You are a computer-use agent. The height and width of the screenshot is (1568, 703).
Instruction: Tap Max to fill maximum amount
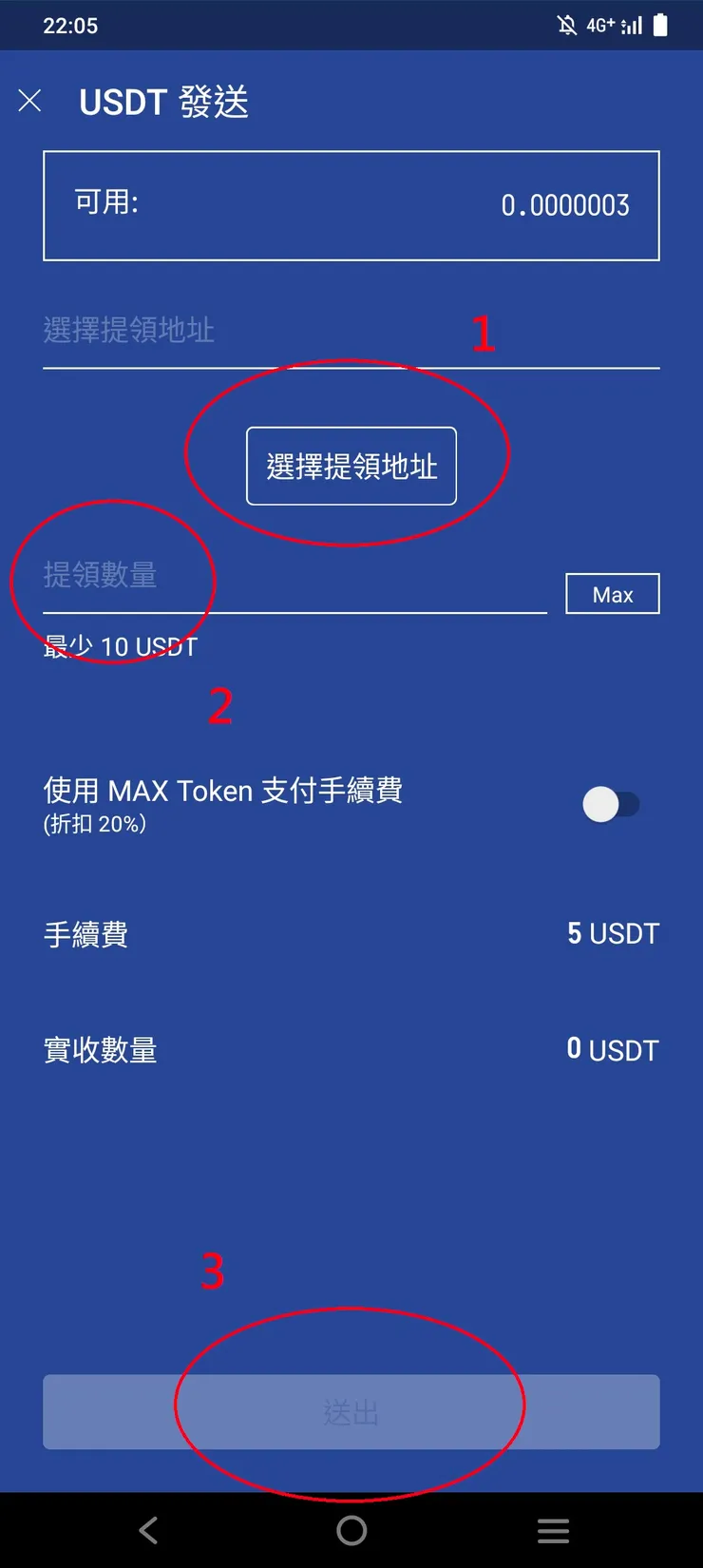coord(612,593)
